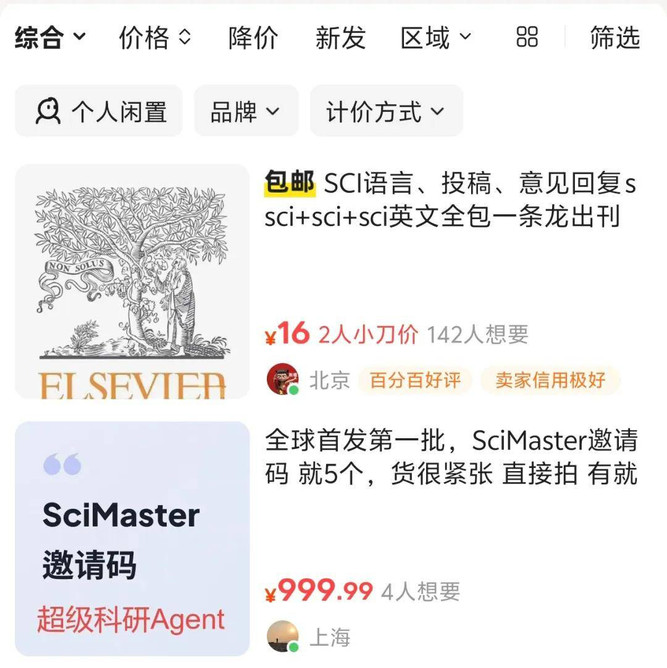Image resolution: width=667 pixels, height=668 pixels.
Task: Show 新发 newest listings
Action: click(340, 39)
